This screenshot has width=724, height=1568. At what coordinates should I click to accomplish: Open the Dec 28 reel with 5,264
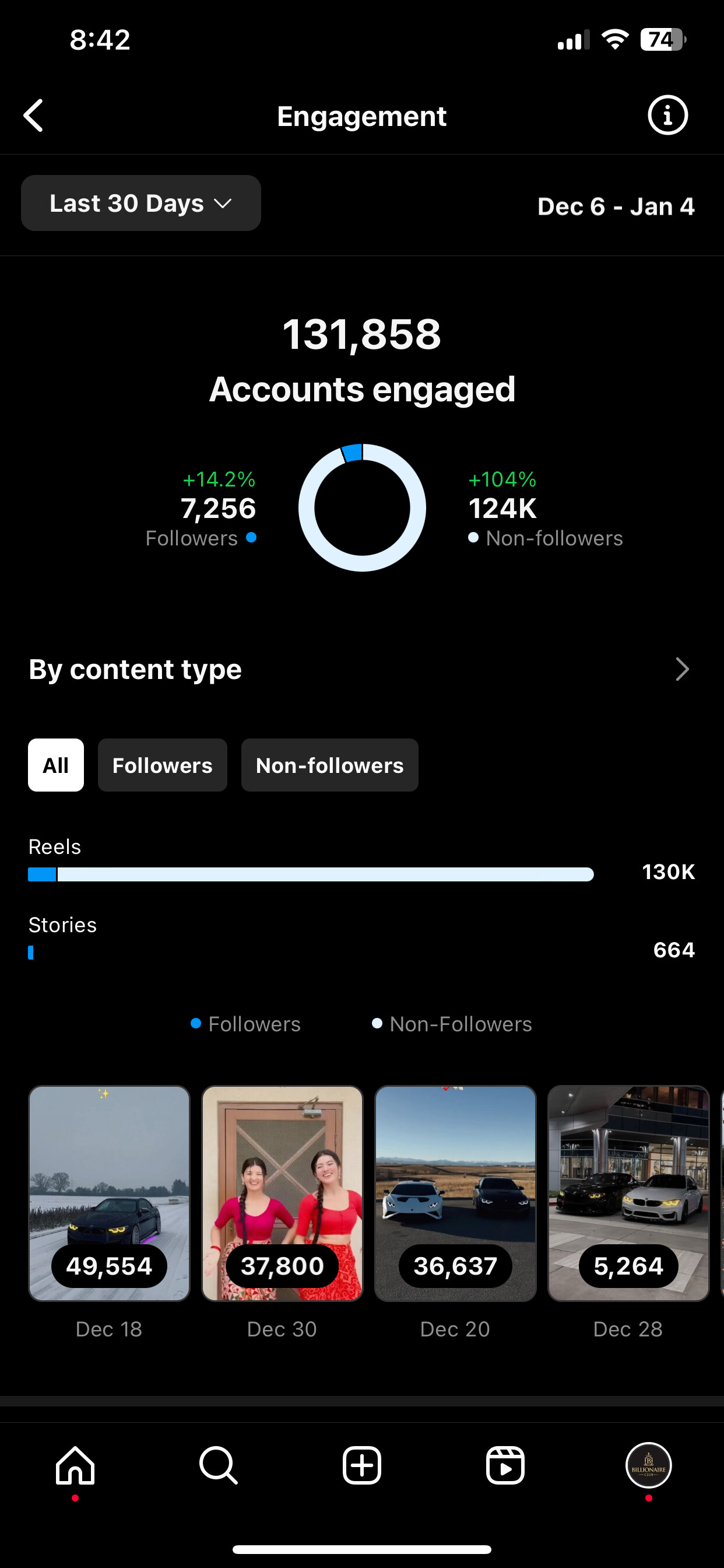628,1193
